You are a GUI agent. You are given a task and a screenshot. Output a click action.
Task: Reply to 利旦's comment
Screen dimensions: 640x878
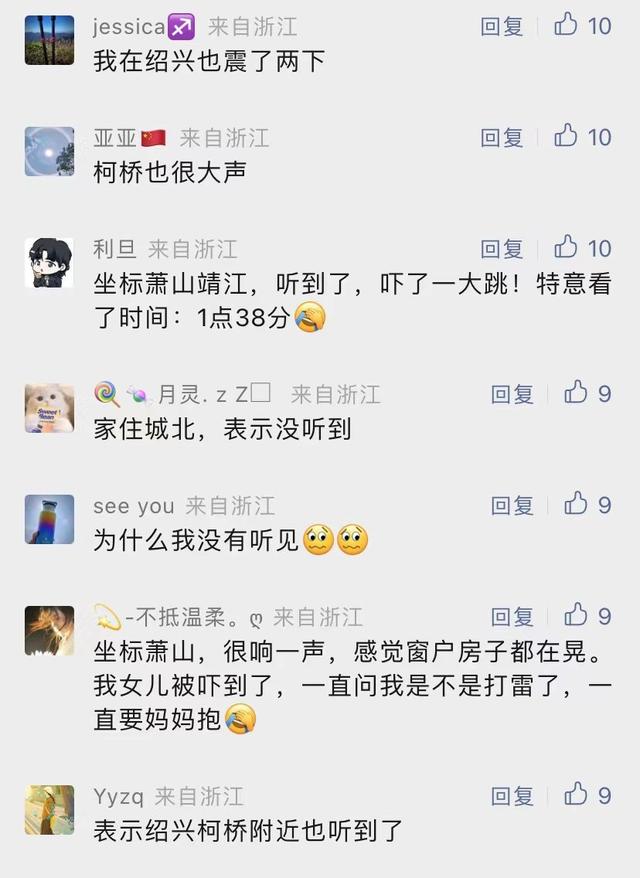coord(502,248)
